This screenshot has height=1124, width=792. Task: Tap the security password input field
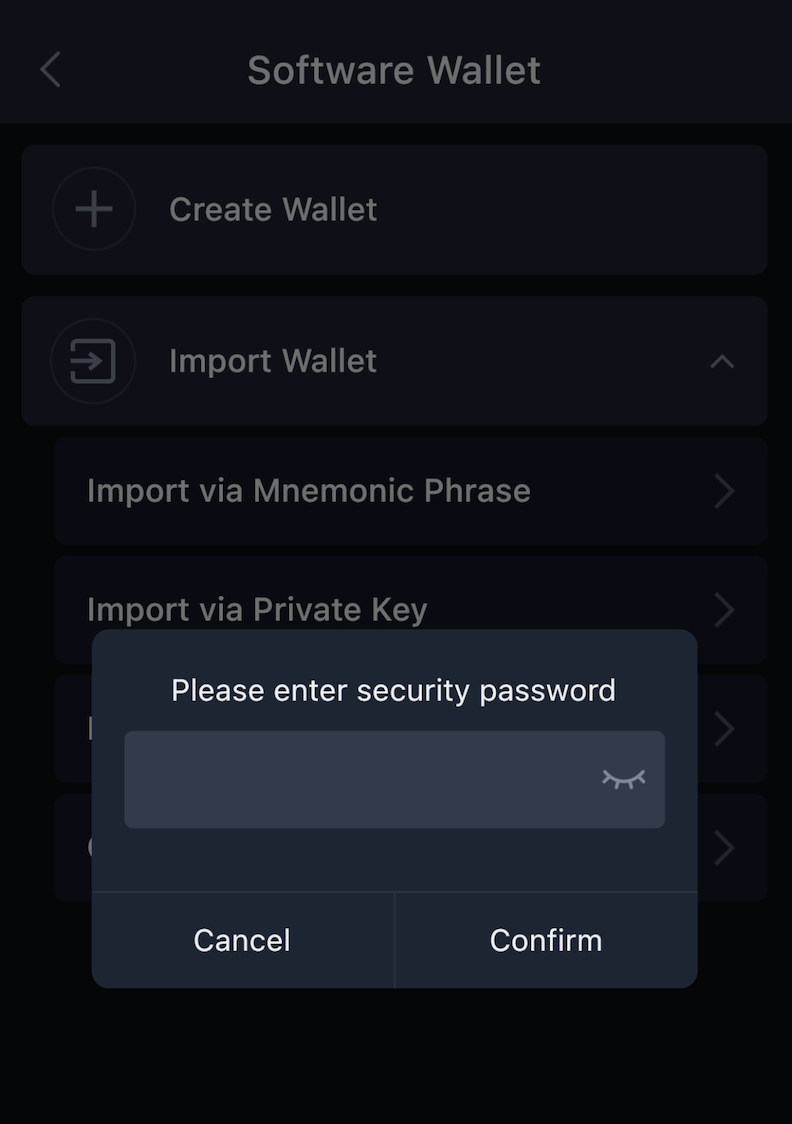(x=360, y=779)
